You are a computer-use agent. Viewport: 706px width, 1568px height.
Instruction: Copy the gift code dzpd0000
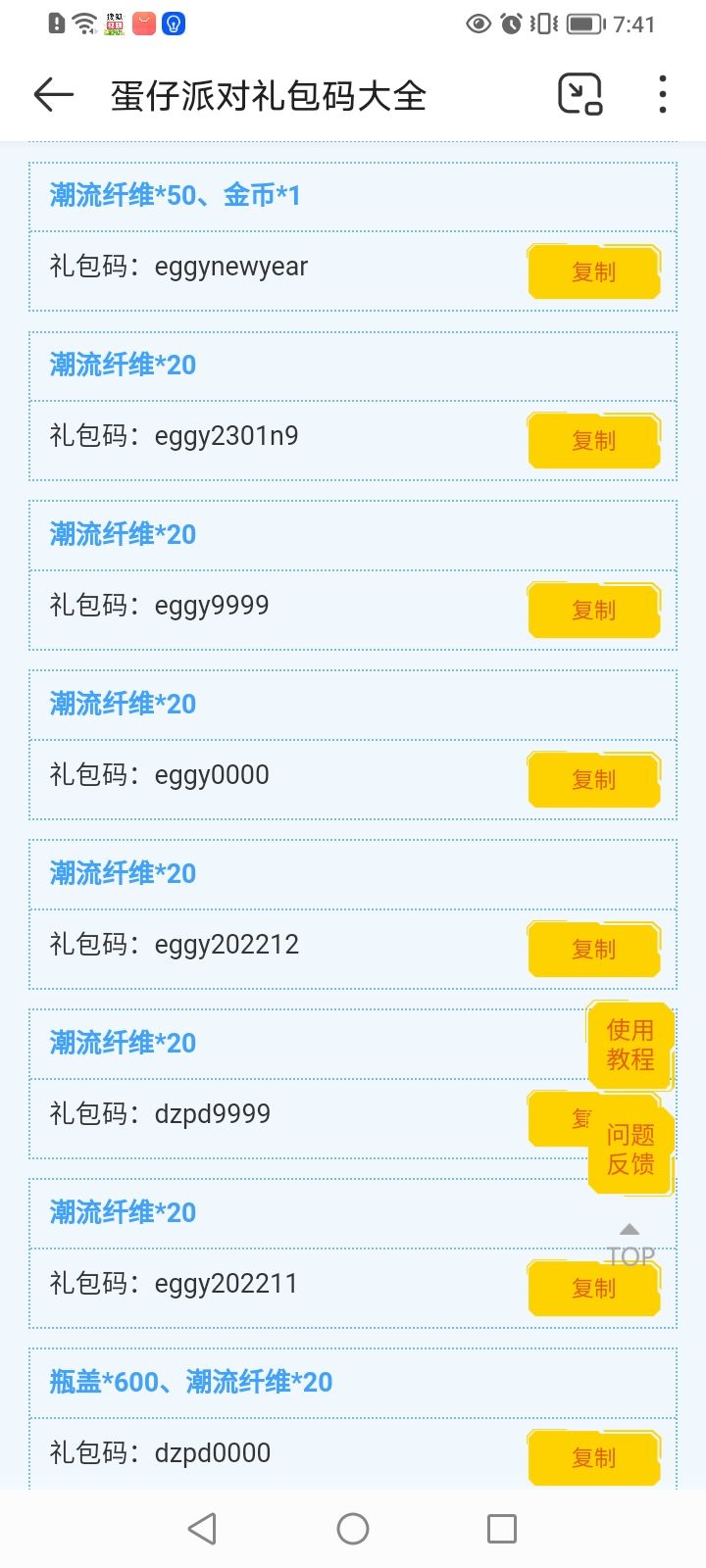point(594,1457)
